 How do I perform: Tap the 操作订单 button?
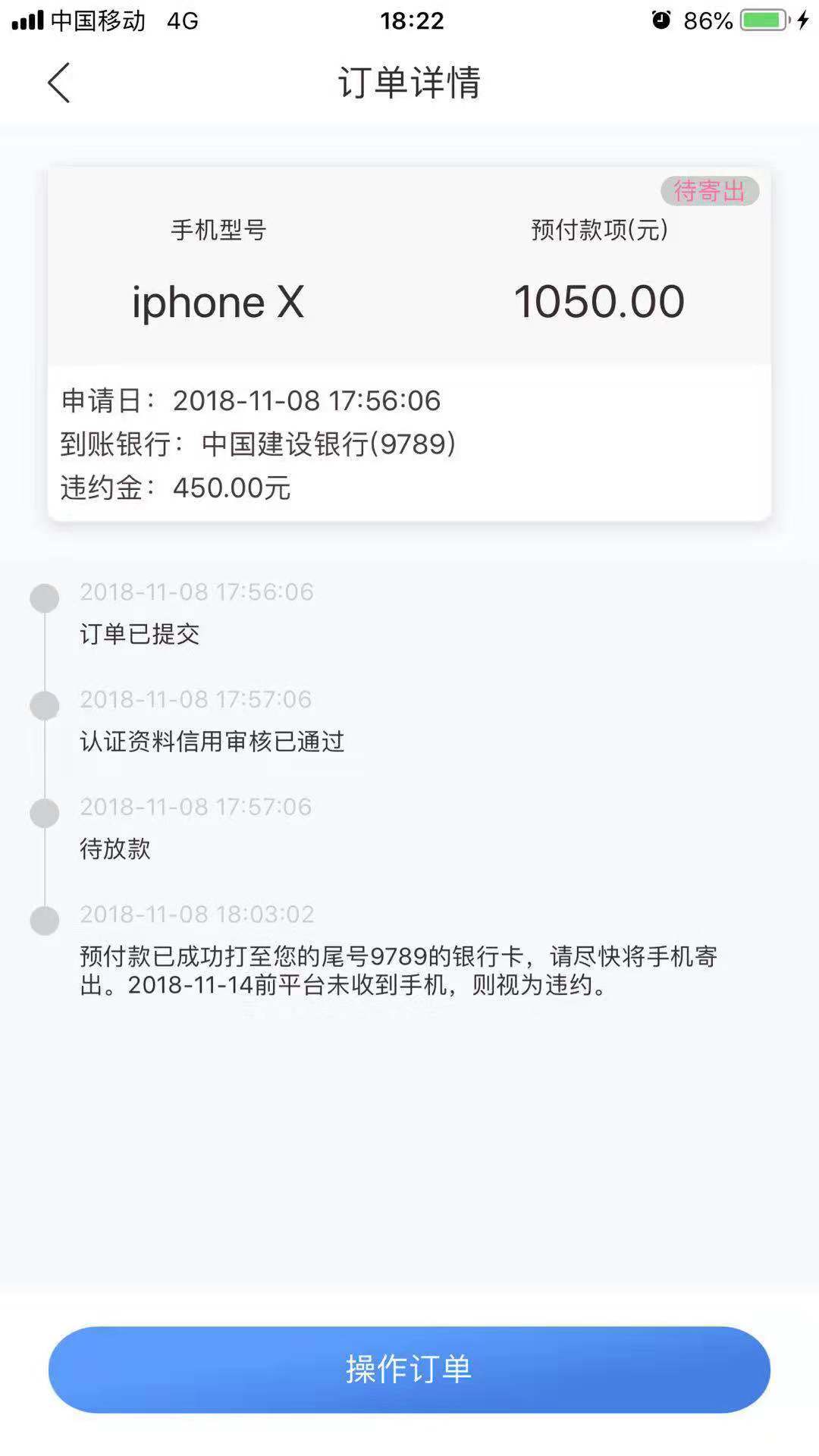pyautogui.click(x=409, y=1369)
